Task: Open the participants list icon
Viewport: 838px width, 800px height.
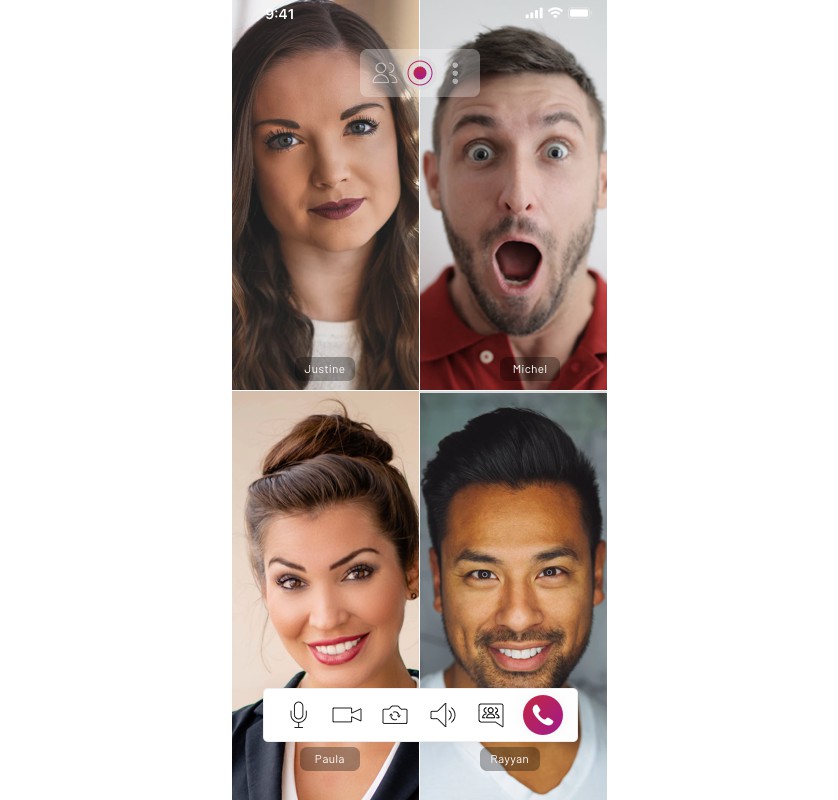Action: tap(385, 73)
